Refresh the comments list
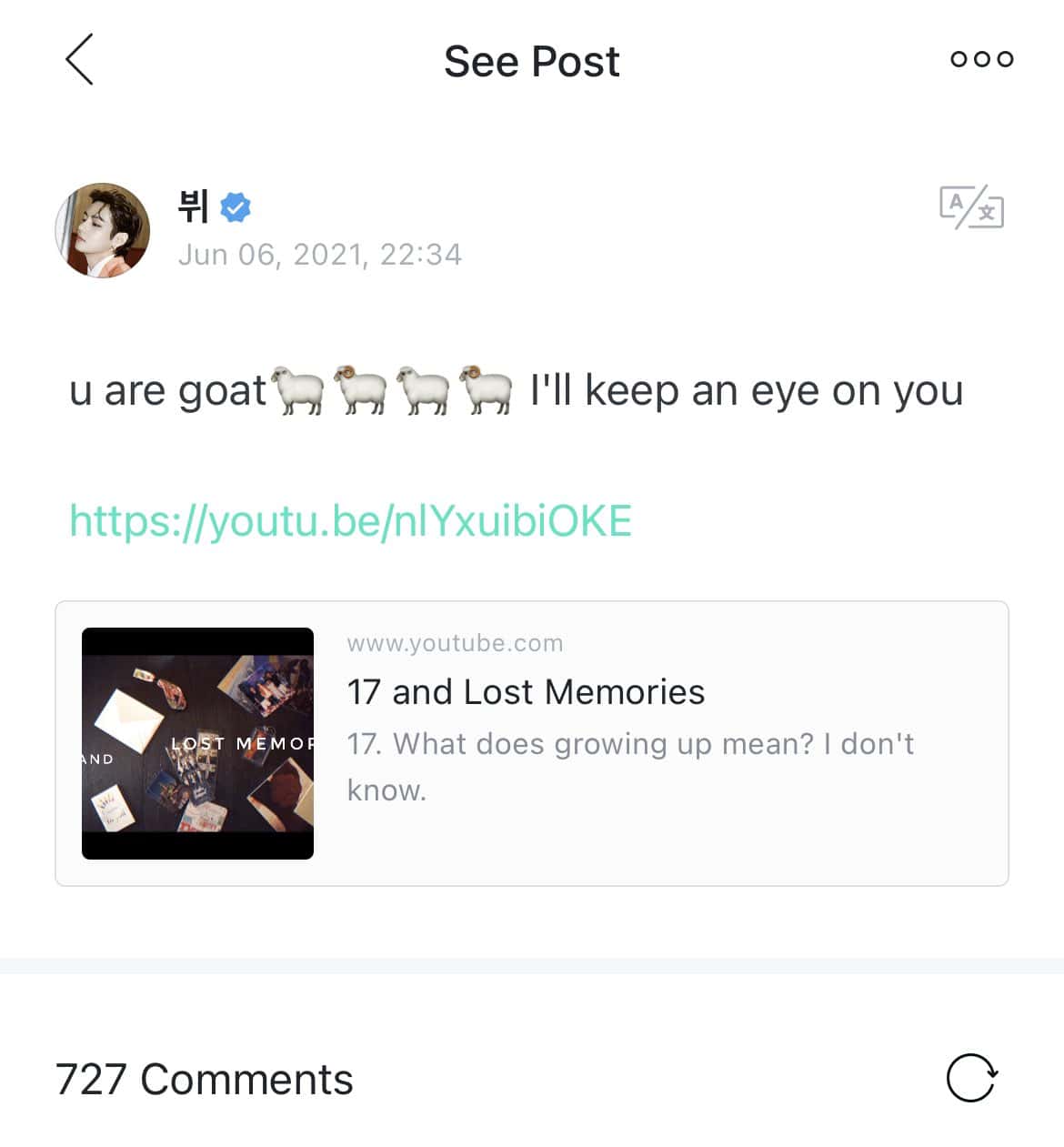Viewport: 1064px width, 1147px height. point(971,1079)
